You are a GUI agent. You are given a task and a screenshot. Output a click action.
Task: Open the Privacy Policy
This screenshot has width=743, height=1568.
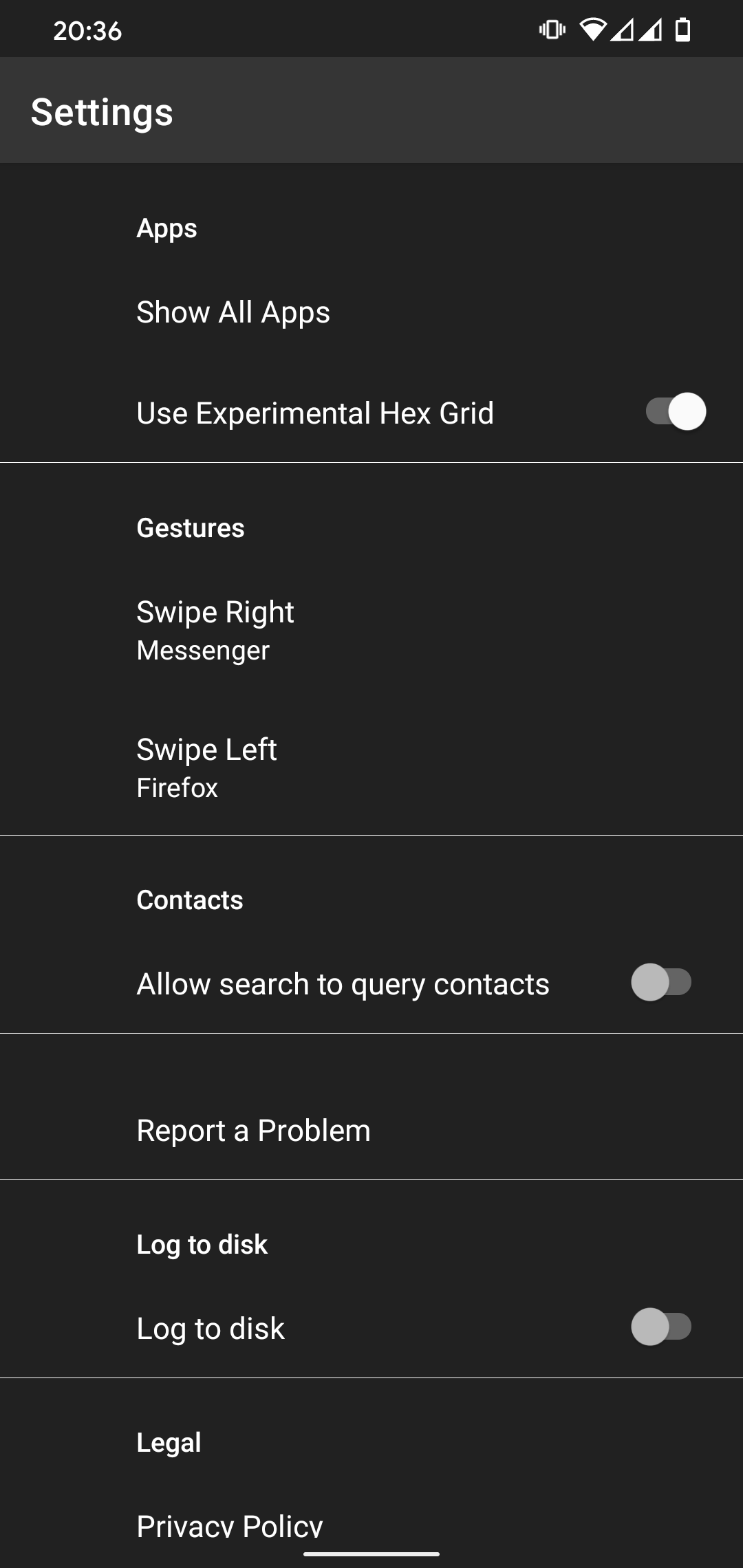point(230,1525)
